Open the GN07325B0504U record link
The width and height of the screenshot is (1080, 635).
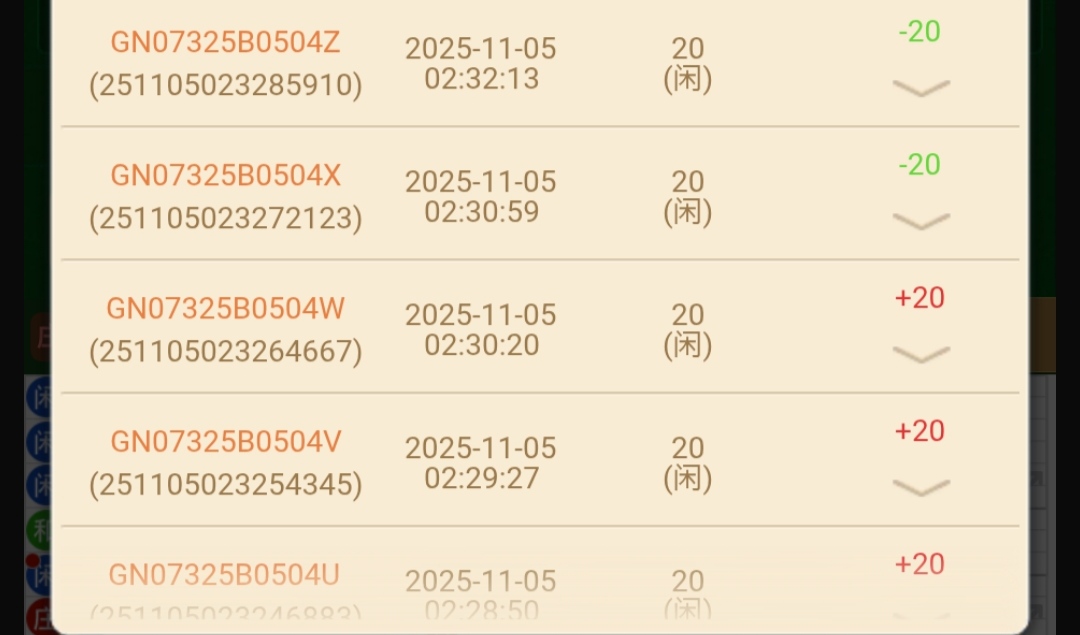(225, 575)
